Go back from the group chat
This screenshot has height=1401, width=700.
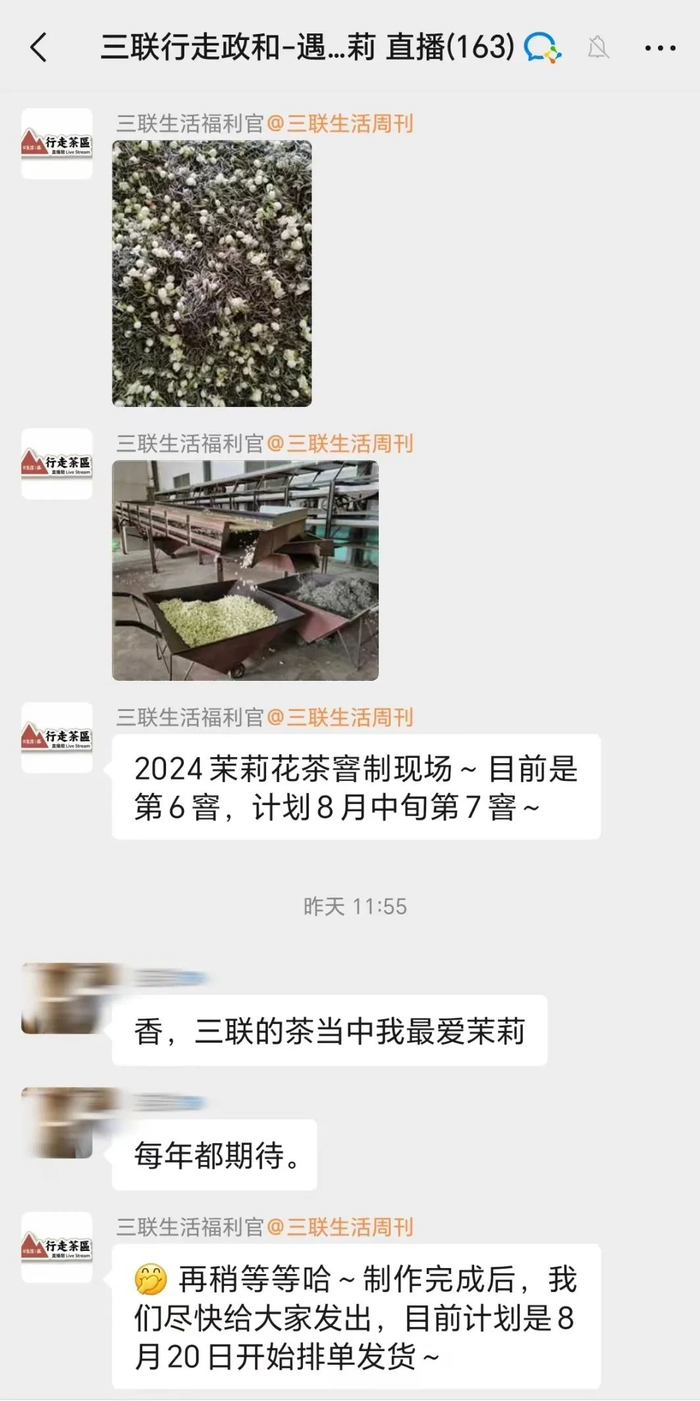point(39,47)
